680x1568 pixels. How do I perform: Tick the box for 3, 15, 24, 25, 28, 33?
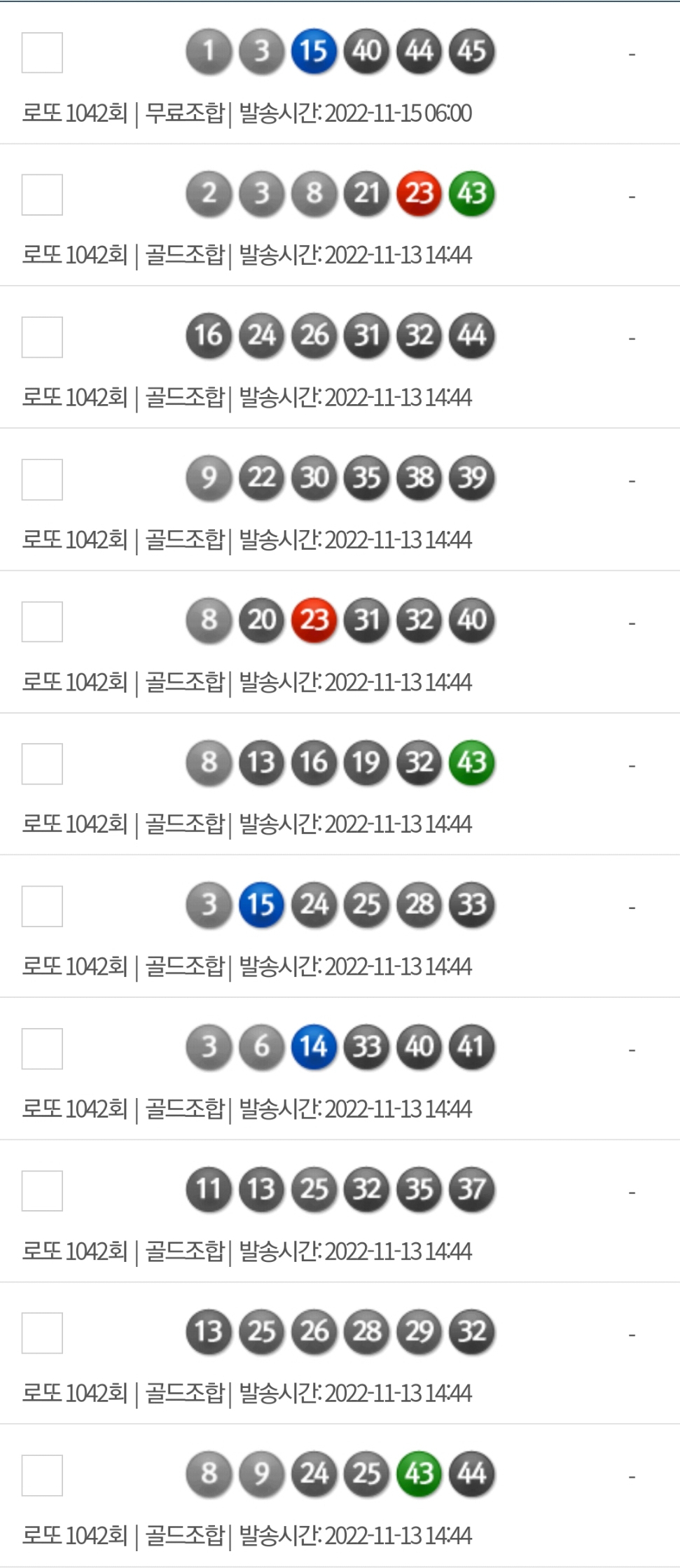coord(42,906)
